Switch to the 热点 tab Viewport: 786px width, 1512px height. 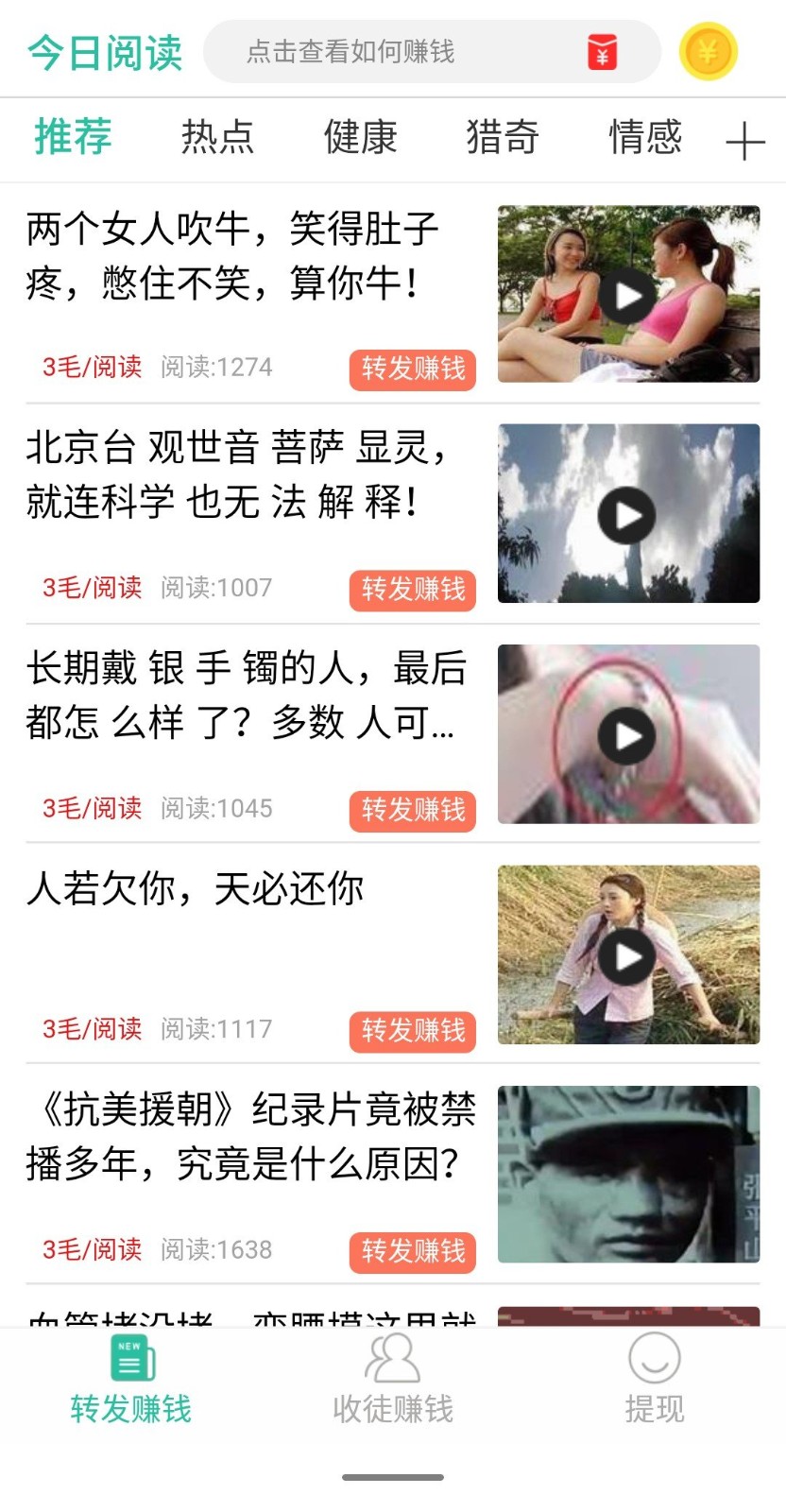click(217, 137)
